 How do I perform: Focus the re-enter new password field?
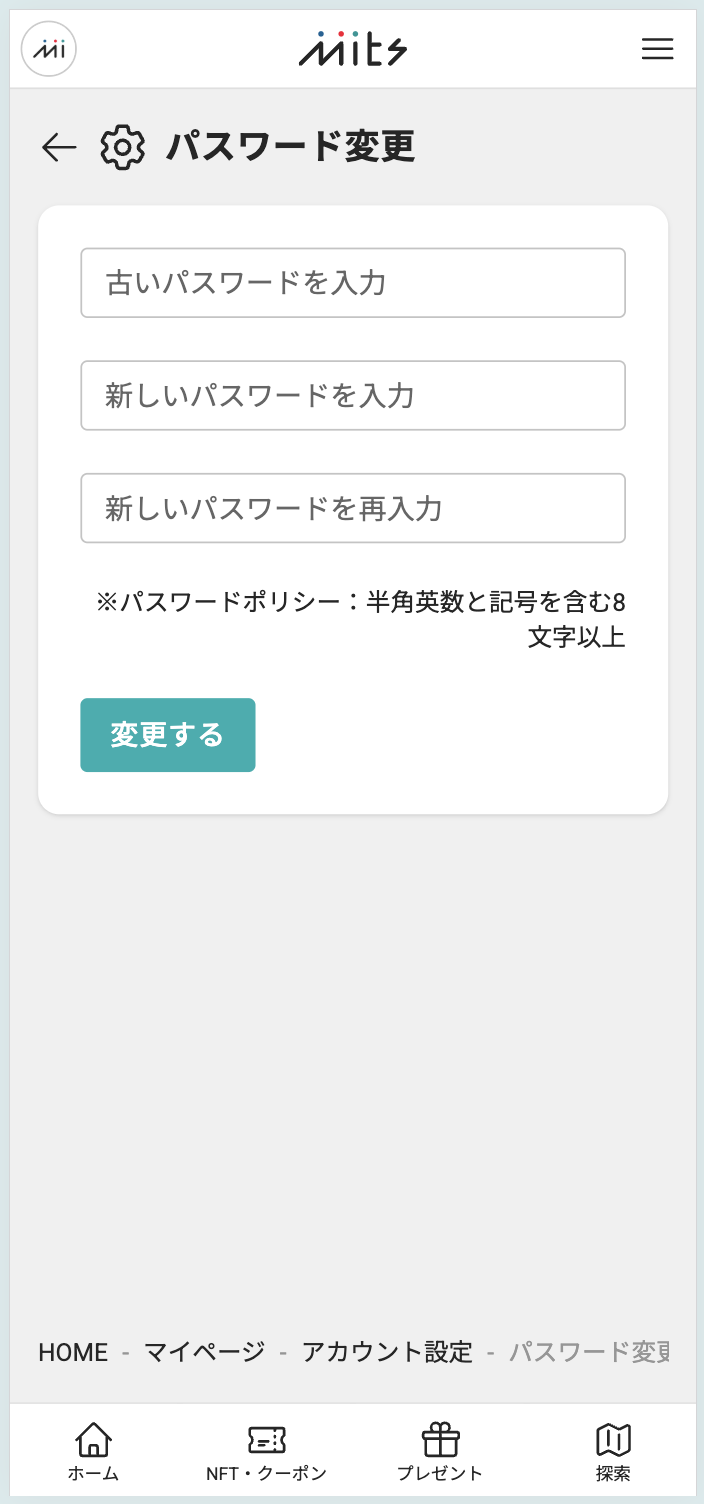coord(353,508)
